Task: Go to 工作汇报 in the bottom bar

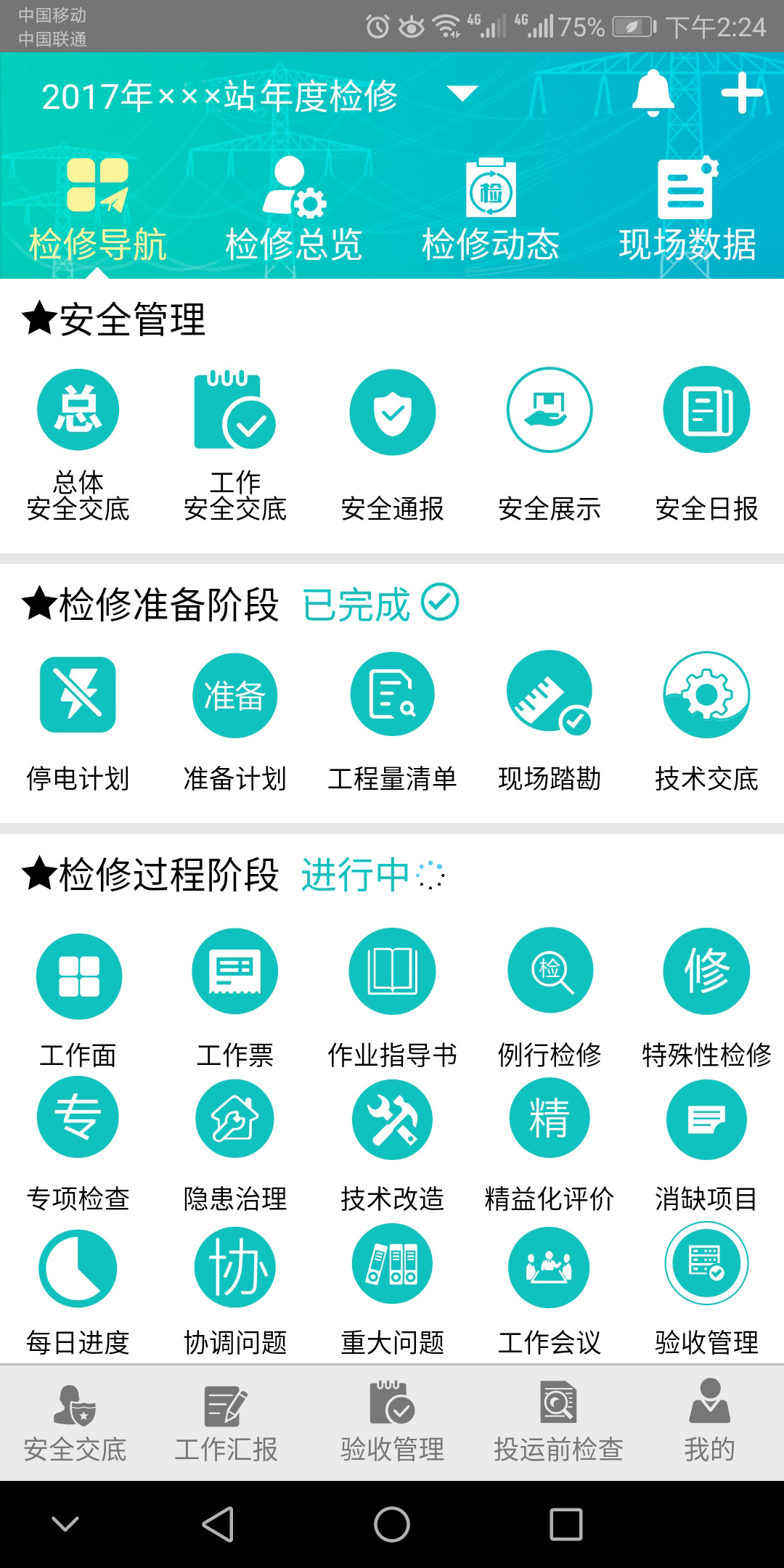Action: coord(226,1423)
